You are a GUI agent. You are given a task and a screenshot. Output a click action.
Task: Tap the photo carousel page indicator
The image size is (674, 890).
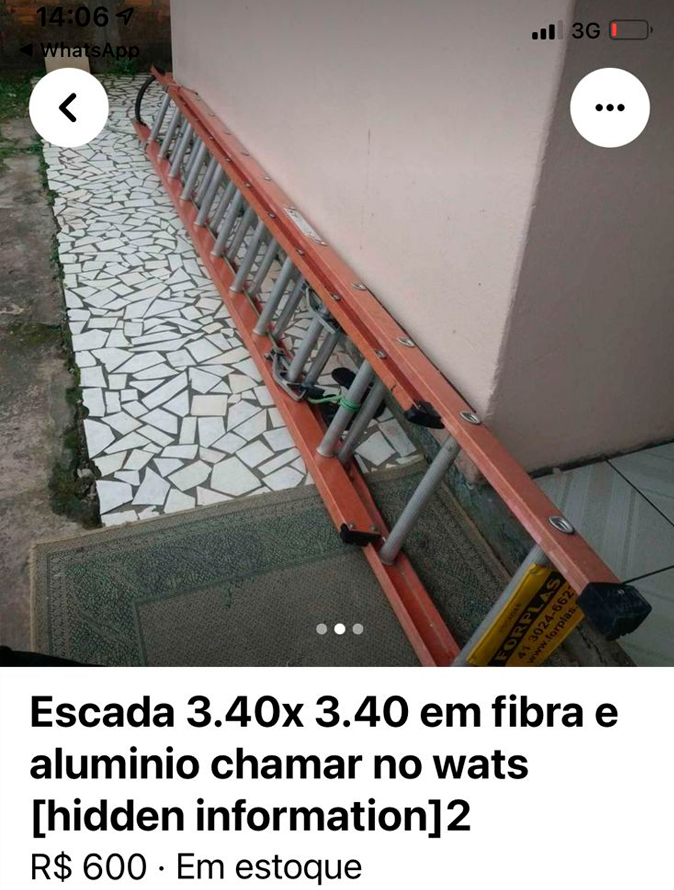click(x=339, y=629)
